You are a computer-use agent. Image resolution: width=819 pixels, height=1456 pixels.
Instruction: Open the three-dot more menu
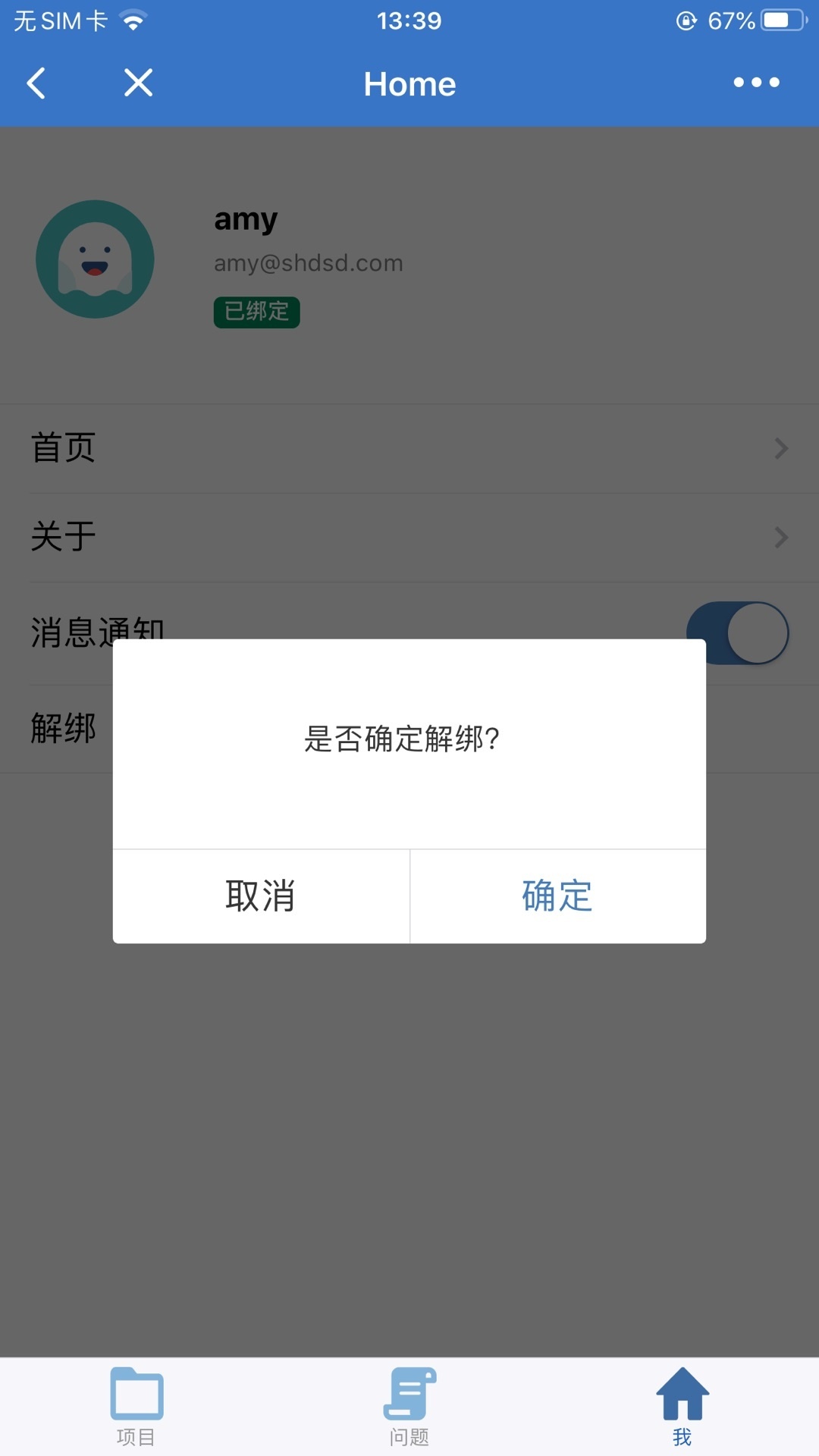click(756, 83)
